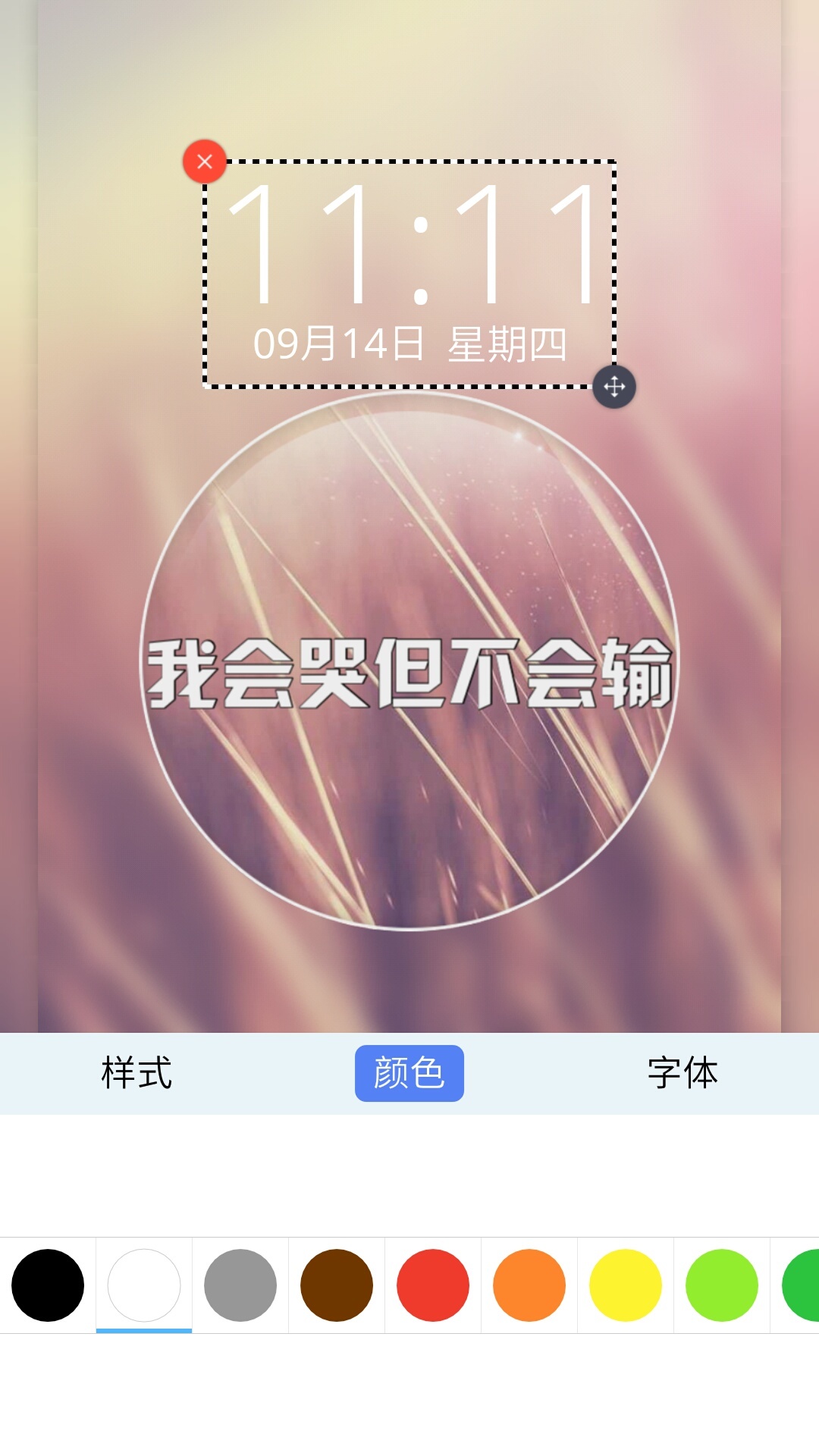The height and width of the screenshot is (1456, 819).
Task: Apply the lime green color swatch
Action: [722, 1285]
